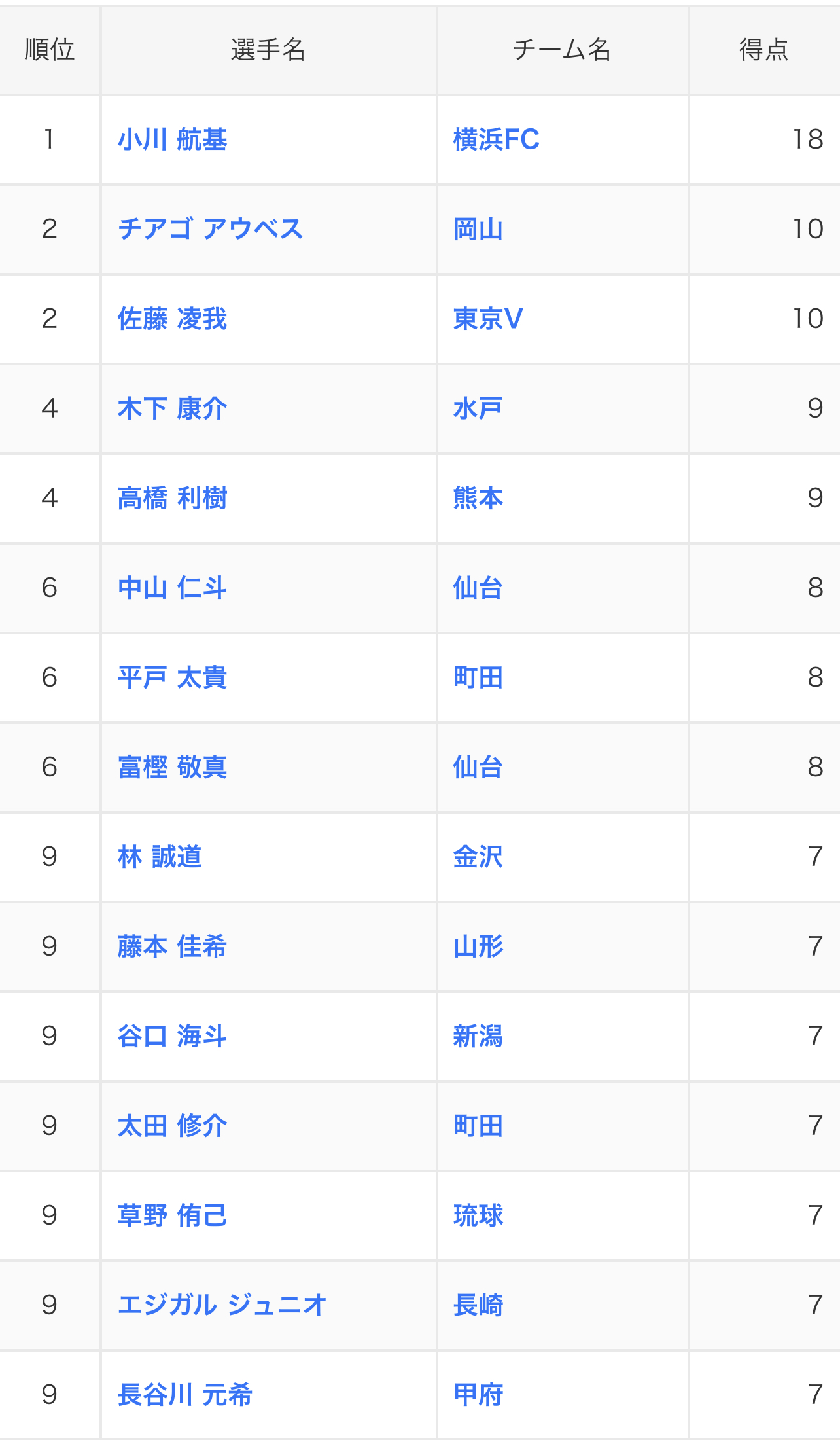Tap the エジガル ジュニオ player link
840x1440 pixels.
tap(222, 1305)
